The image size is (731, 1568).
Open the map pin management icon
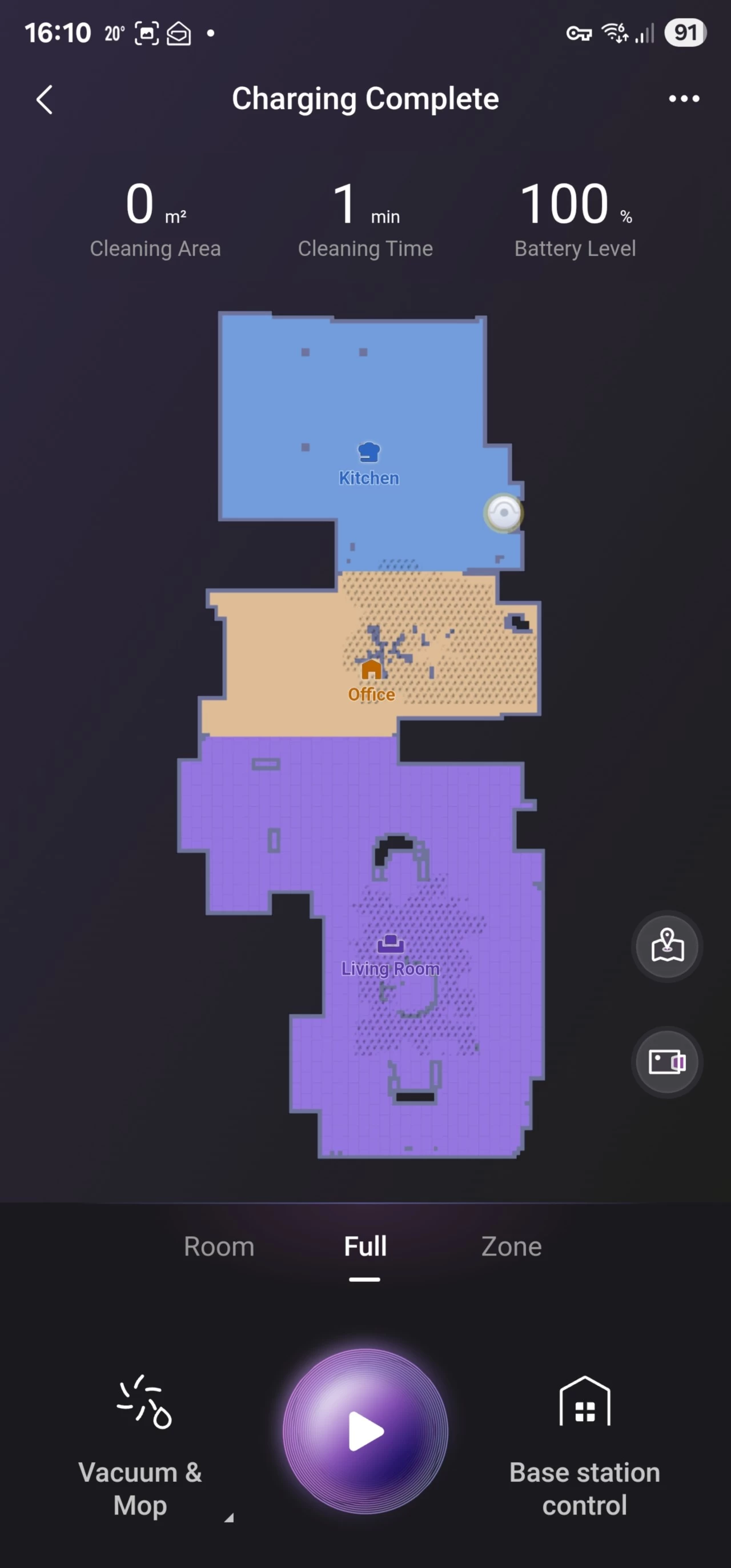point(667,946)
